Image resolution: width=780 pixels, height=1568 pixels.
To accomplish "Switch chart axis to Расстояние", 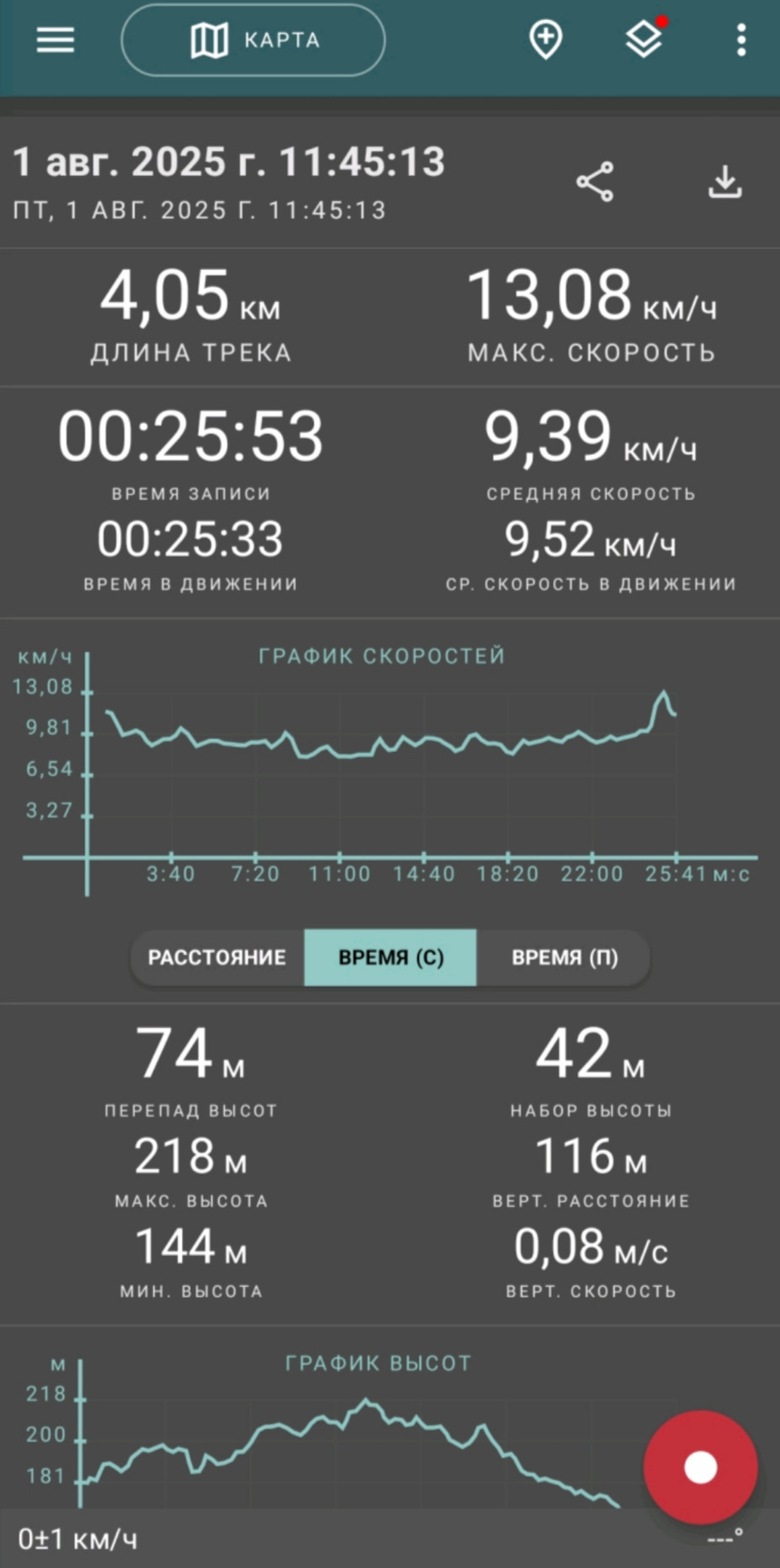I will [217, 957].
